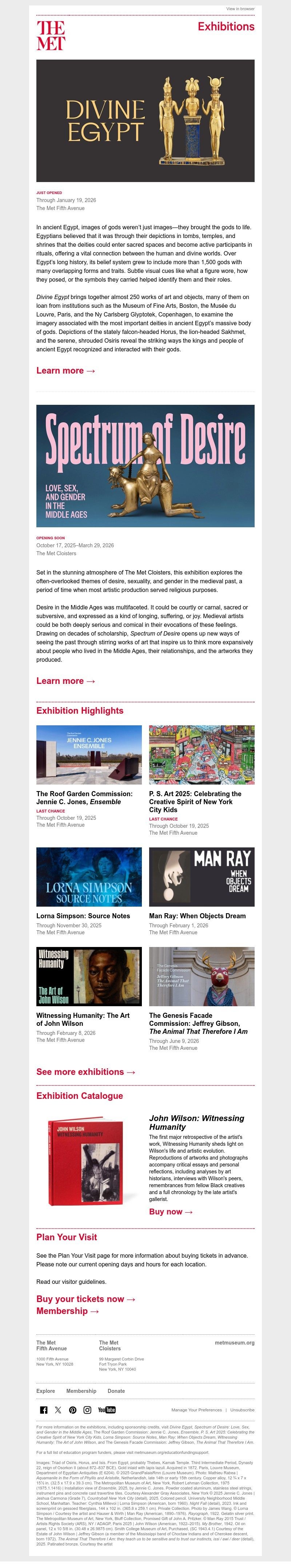This screenshot has width=291, height=1568.
Task: Open Manage Your Preferences
Action: 197,1410
